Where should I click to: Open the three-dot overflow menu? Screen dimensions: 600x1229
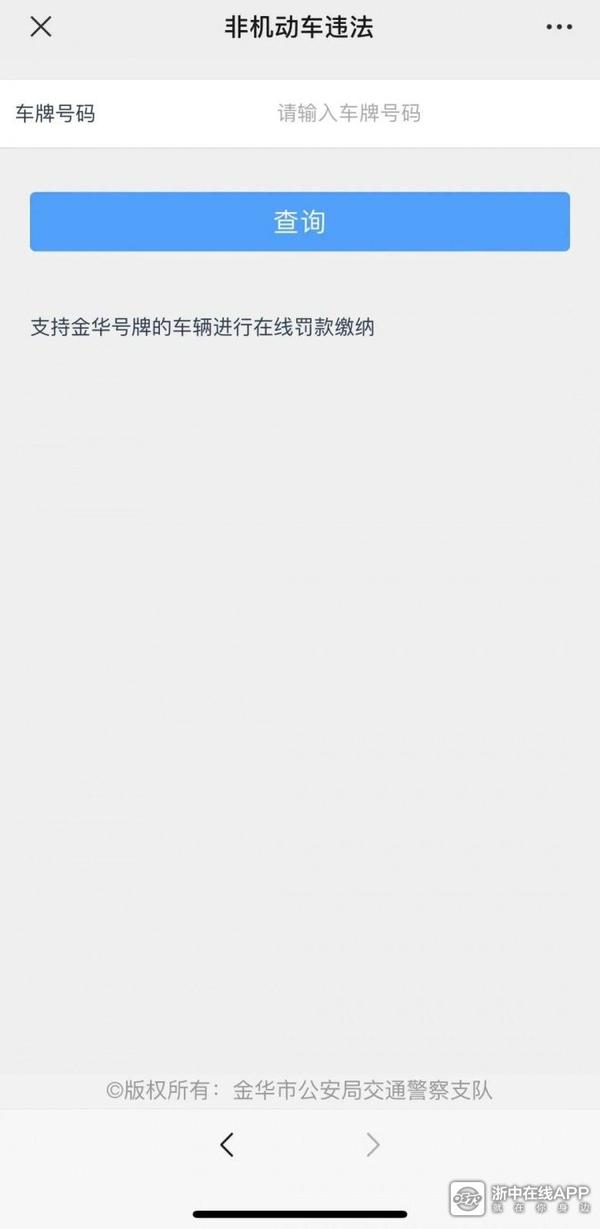559,27
